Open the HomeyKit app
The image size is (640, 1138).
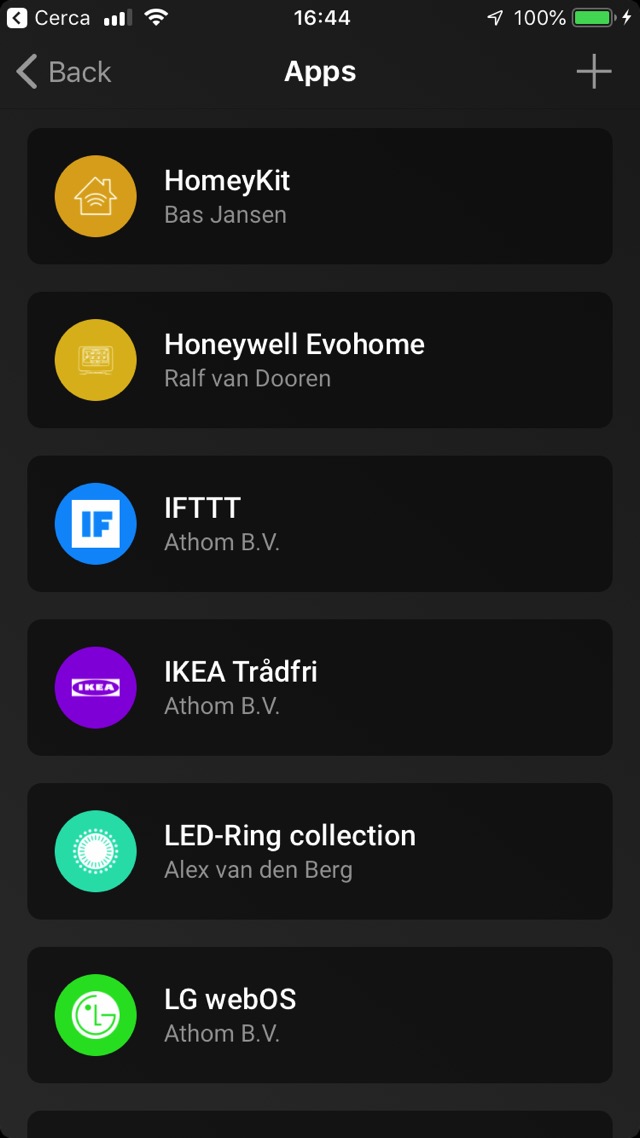click(319, 196)
